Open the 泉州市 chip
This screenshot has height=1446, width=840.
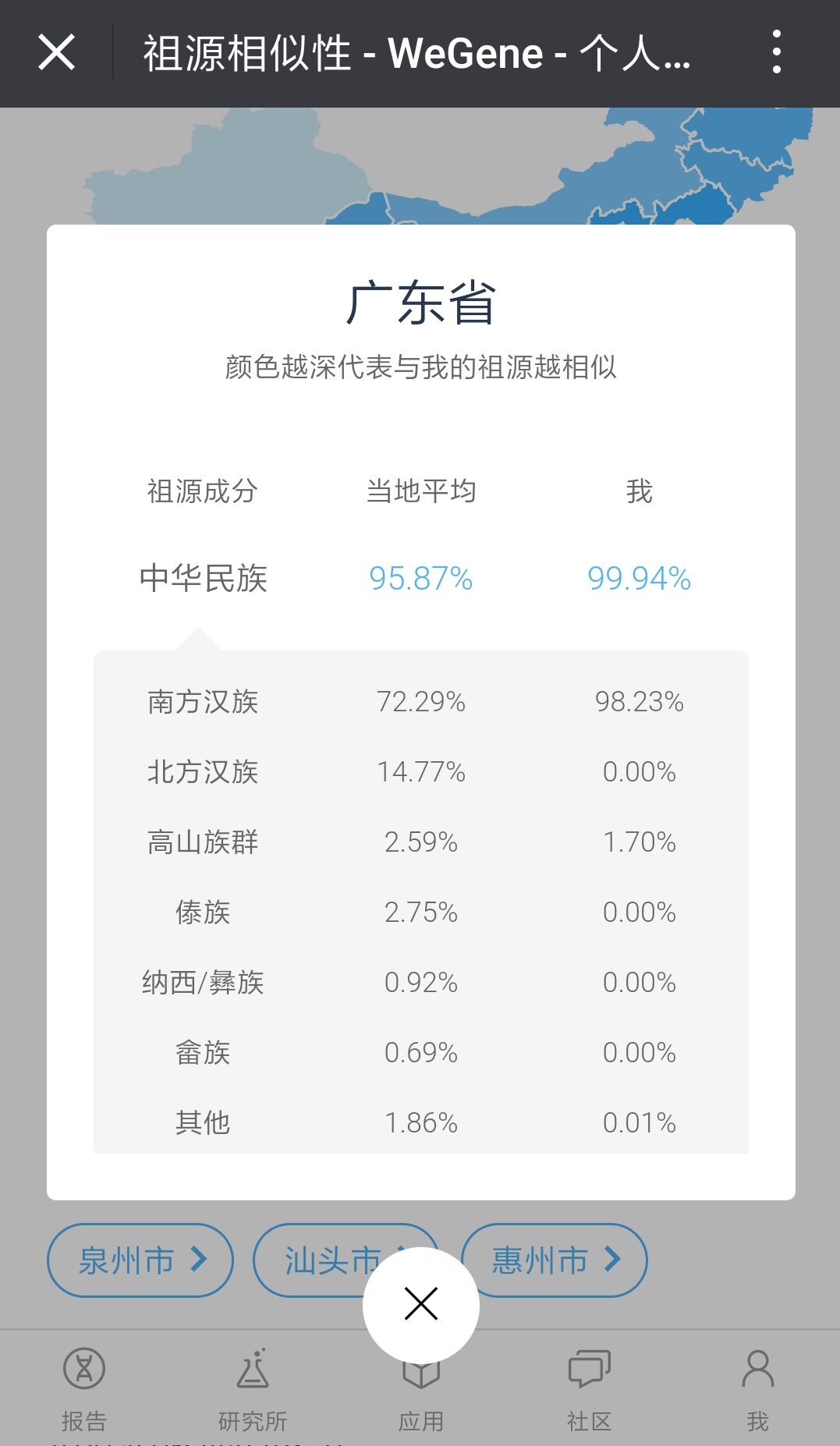coord(140,1260)
